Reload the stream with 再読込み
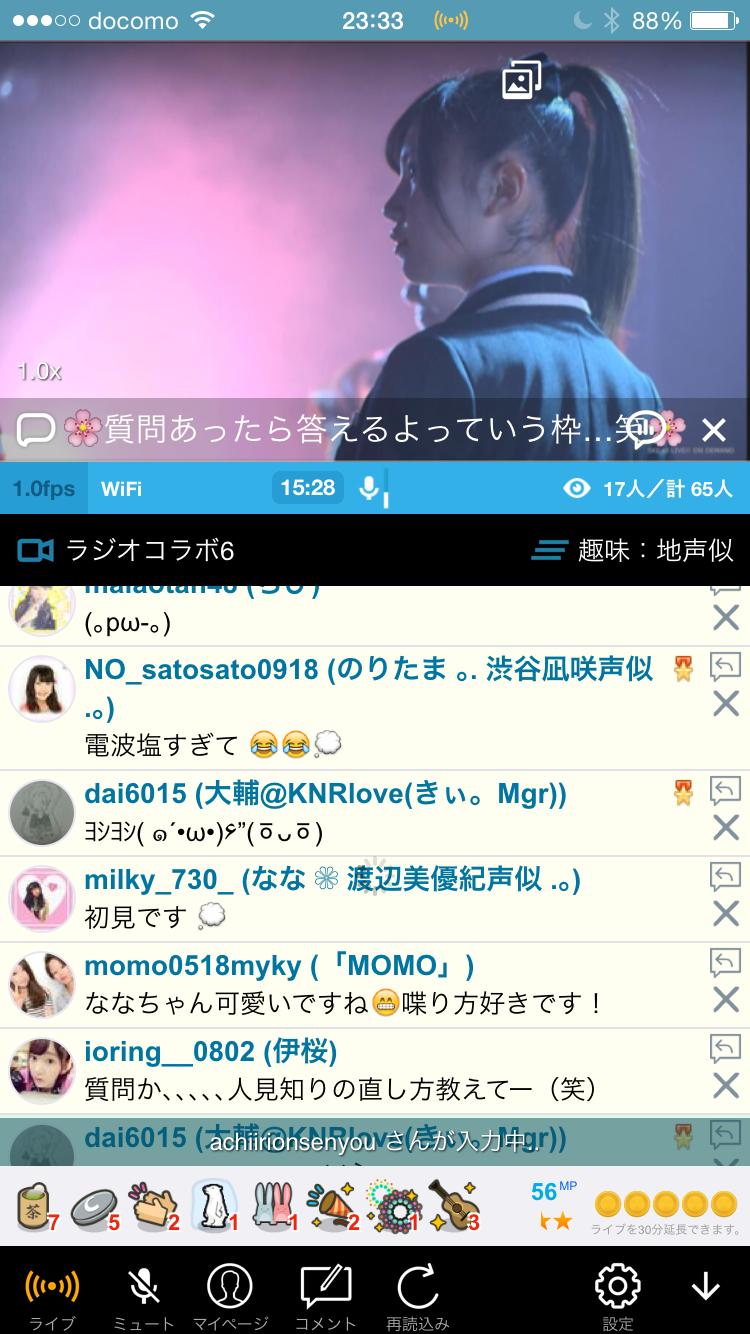This screenshot has height=1334, width=750. 417,1296
